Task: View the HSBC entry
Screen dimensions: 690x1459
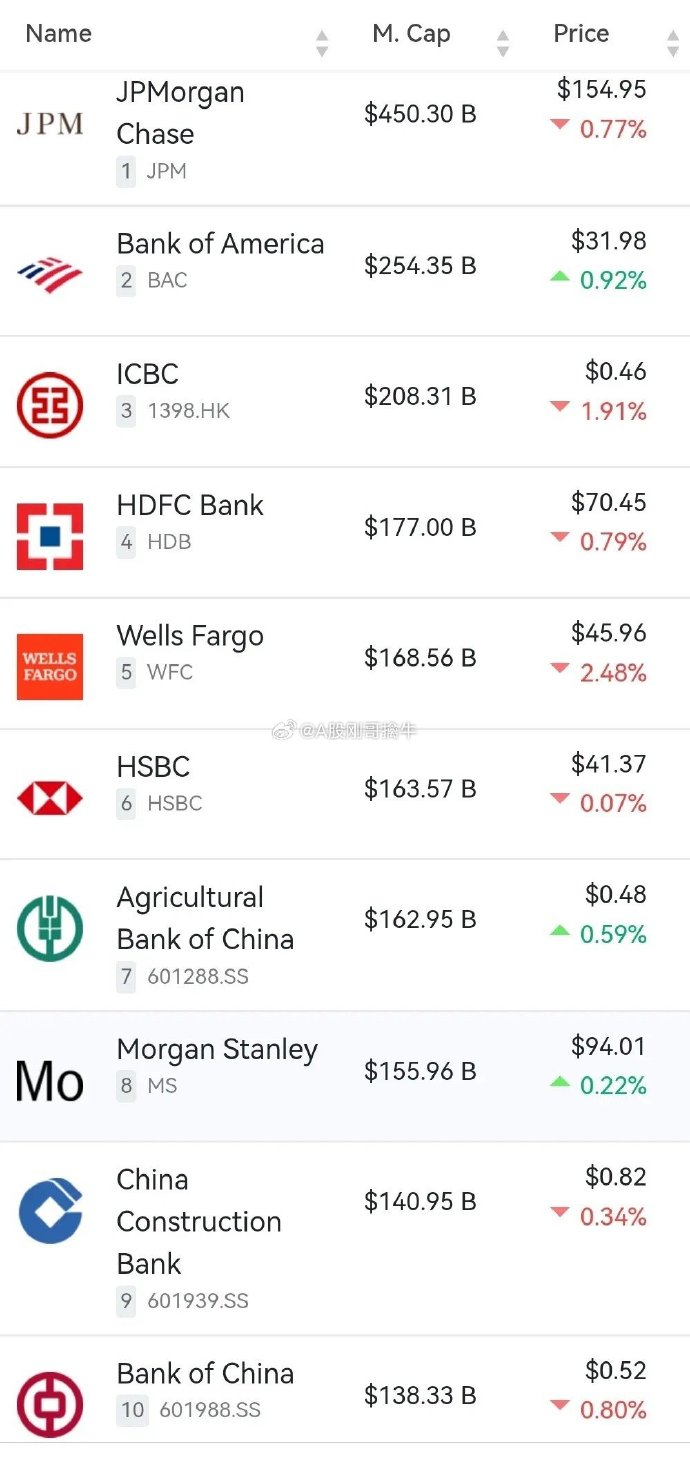Action: 153,768
